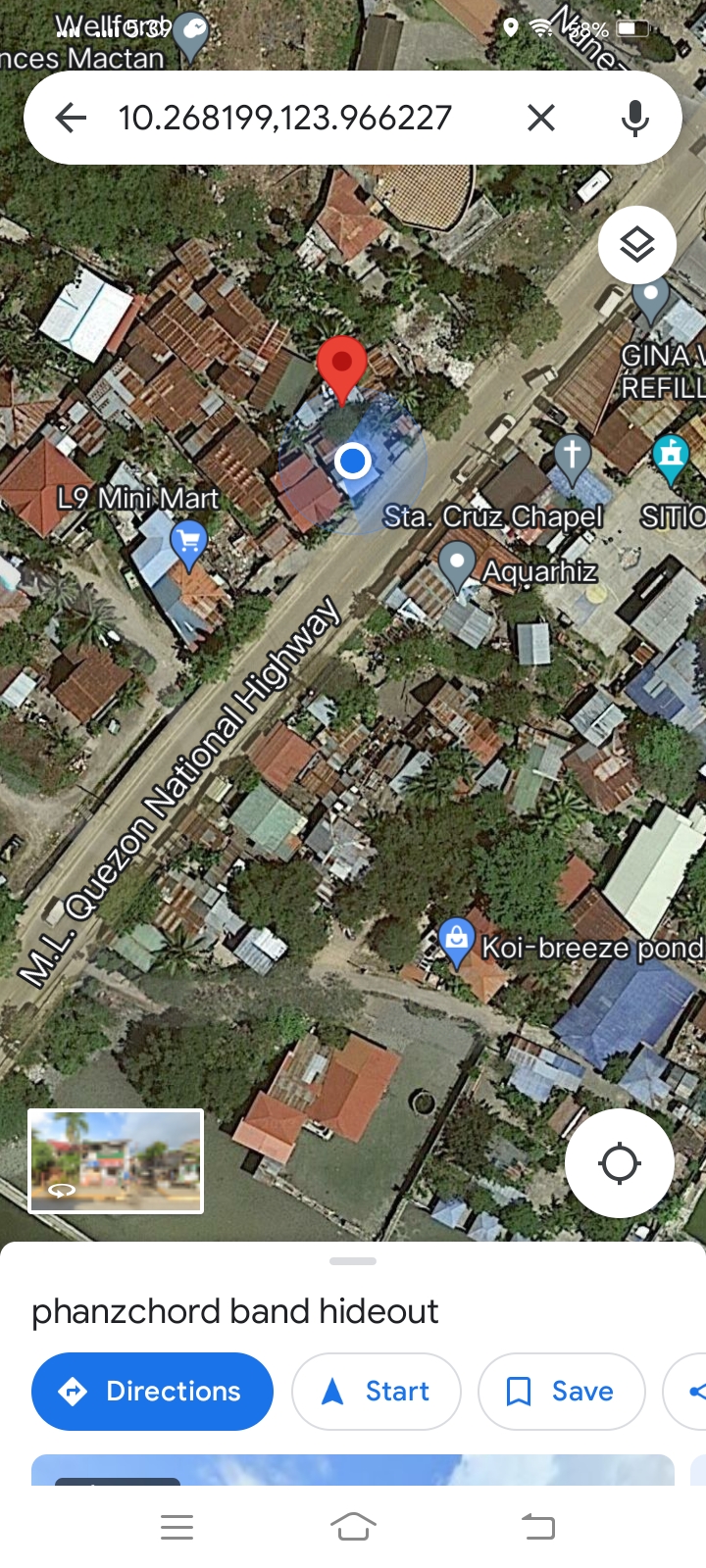Get directions to phanzchord band hideout
Viewport: 706px width, 1568px height.
(152, 1391)
